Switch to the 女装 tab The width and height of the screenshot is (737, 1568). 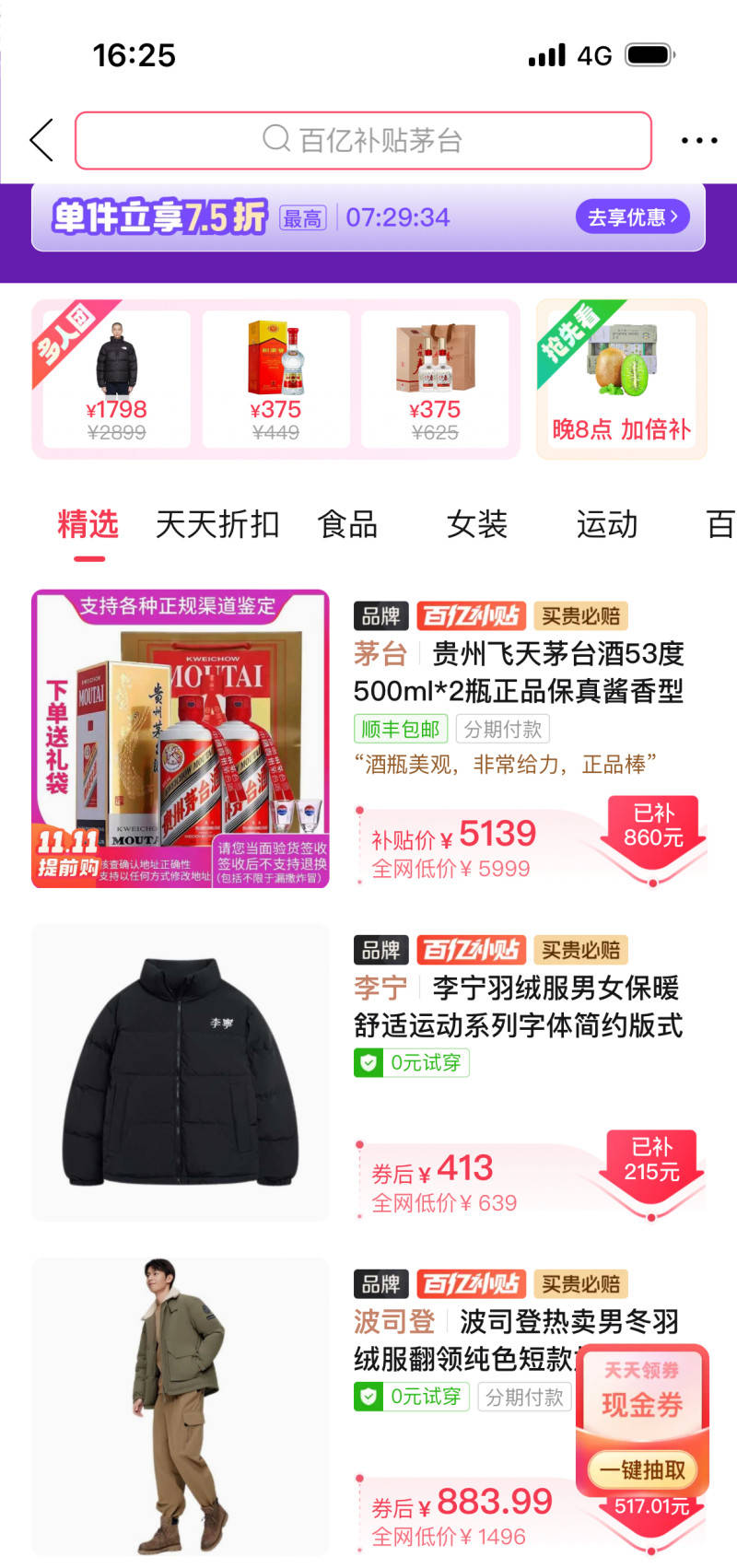[476, 524]
